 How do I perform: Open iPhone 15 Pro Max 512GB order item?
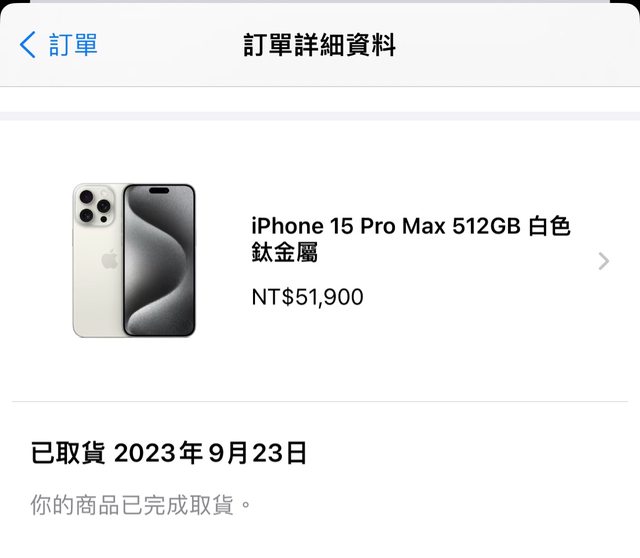coord(410,260)
